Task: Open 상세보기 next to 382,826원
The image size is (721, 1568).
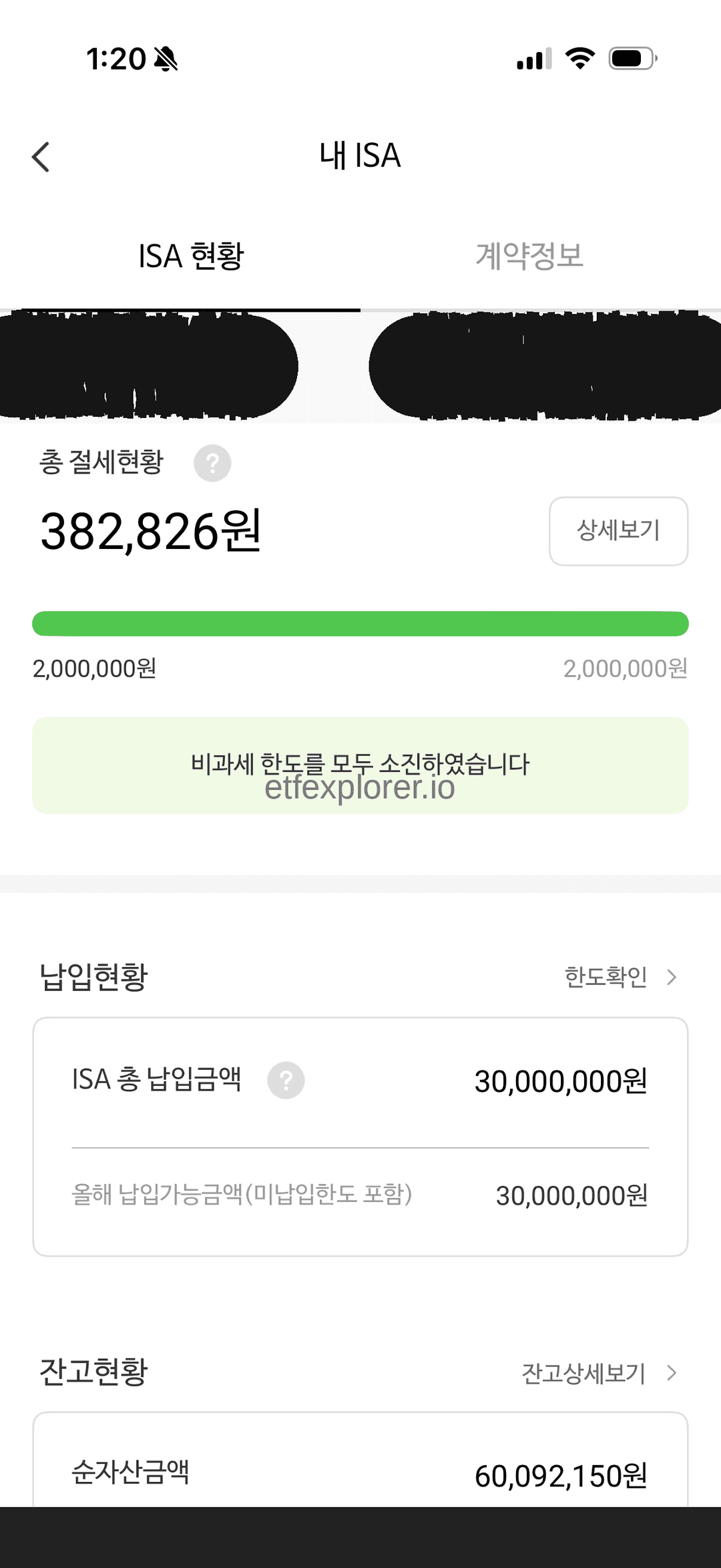Action: pos(618,531)
